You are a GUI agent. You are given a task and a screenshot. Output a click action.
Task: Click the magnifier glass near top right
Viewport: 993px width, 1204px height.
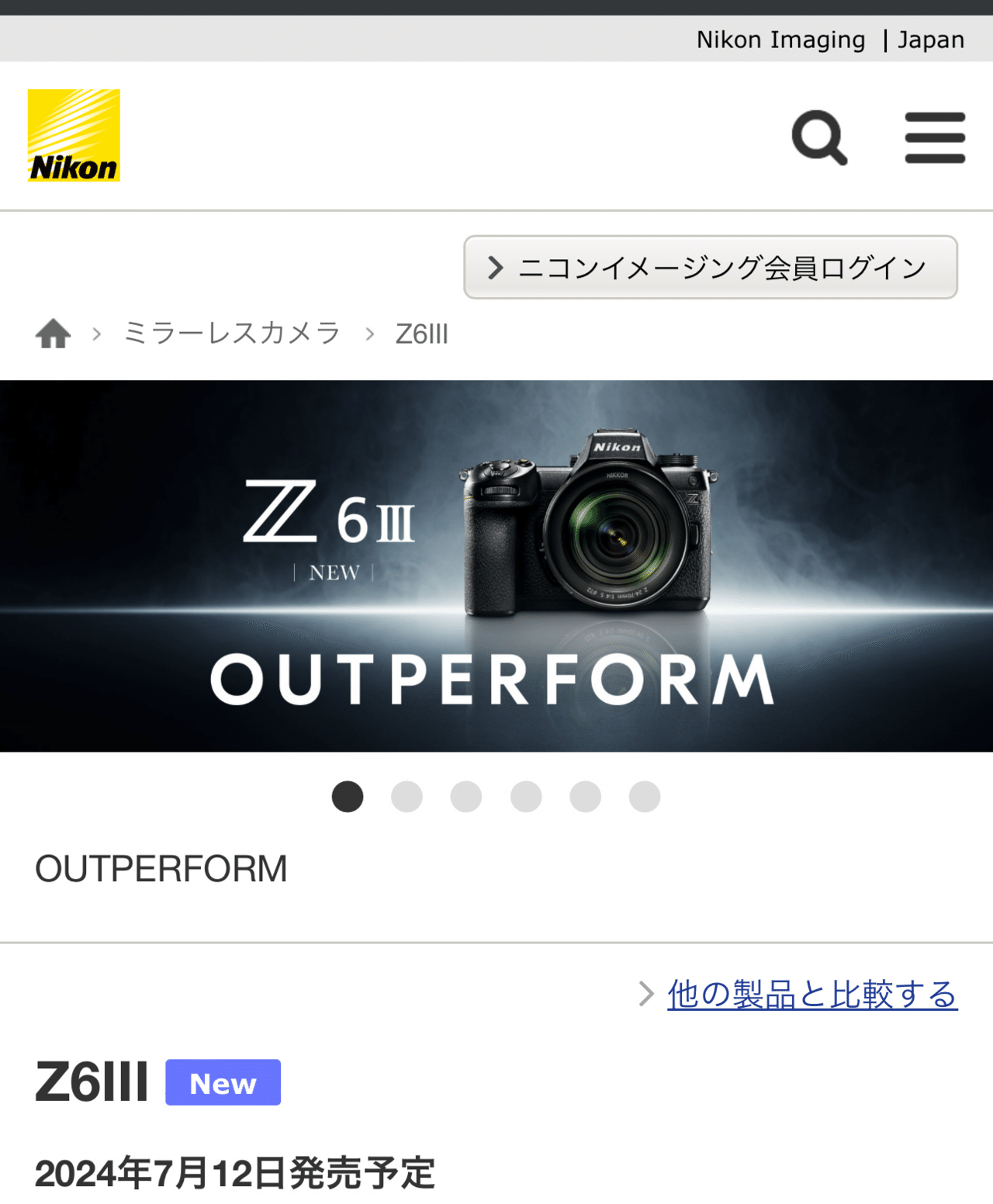point(820,138)
